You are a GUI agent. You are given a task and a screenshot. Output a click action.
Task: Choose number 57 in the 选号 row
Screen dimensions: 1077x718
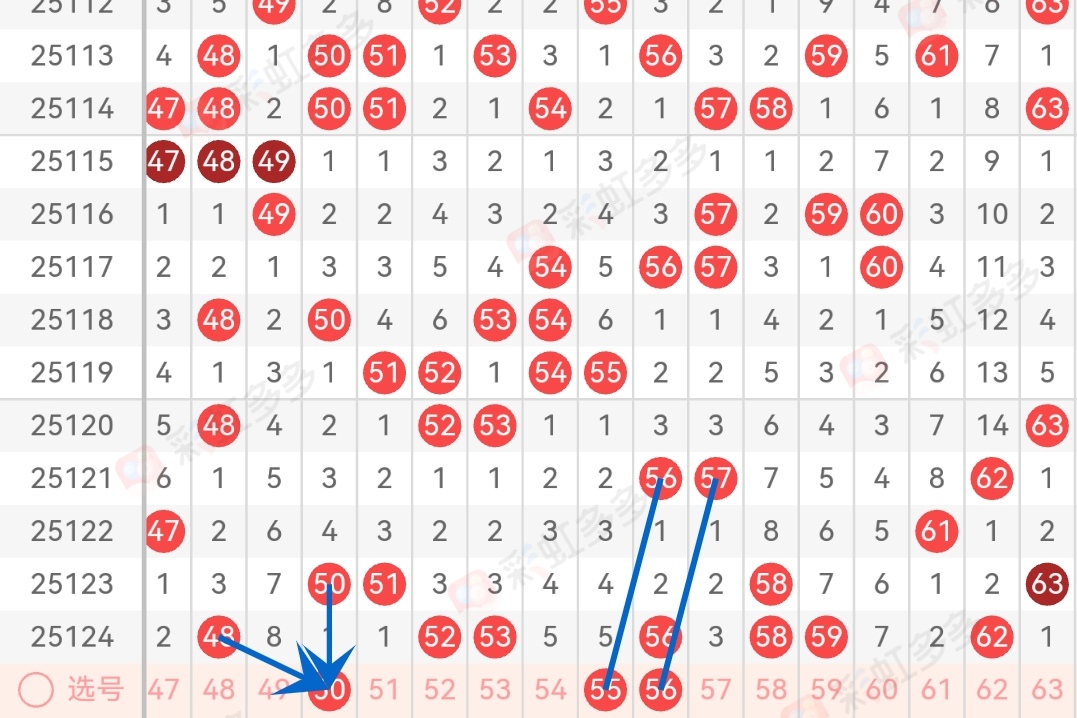tap(716, 690)
